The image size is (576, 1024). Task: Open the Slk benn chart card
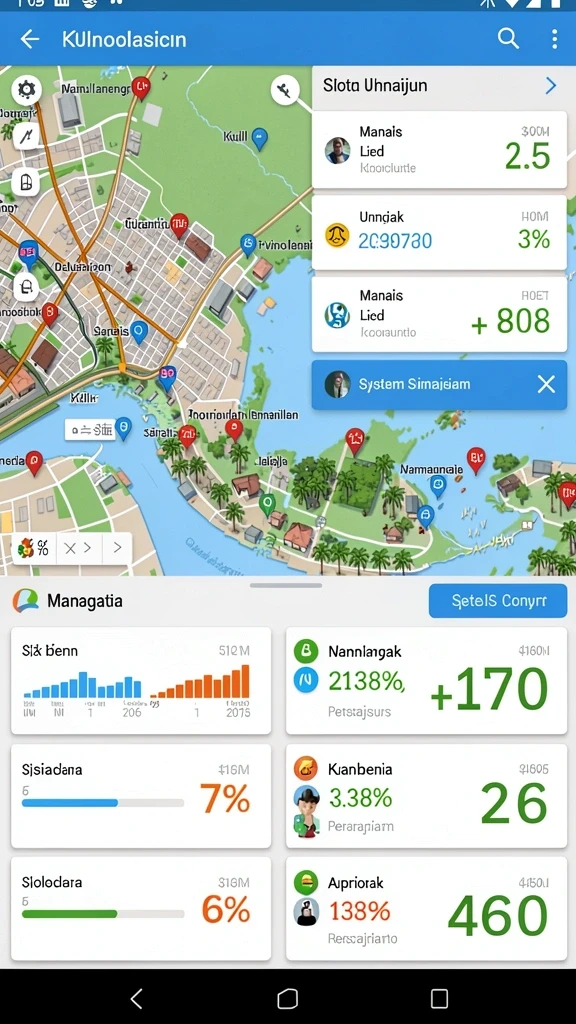(x=141, y=680)
